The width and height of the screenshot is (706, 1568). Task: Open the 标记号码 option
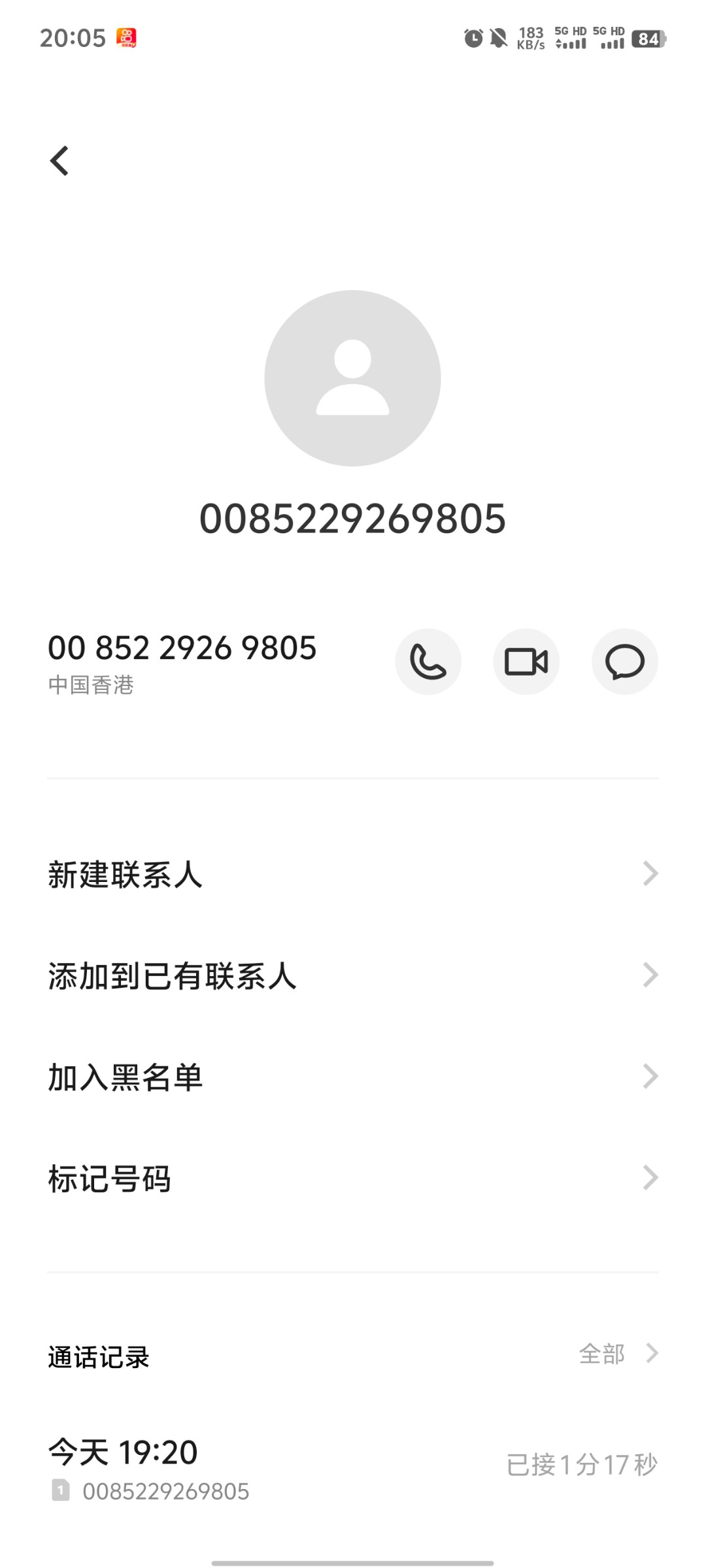click(353, 1178)
